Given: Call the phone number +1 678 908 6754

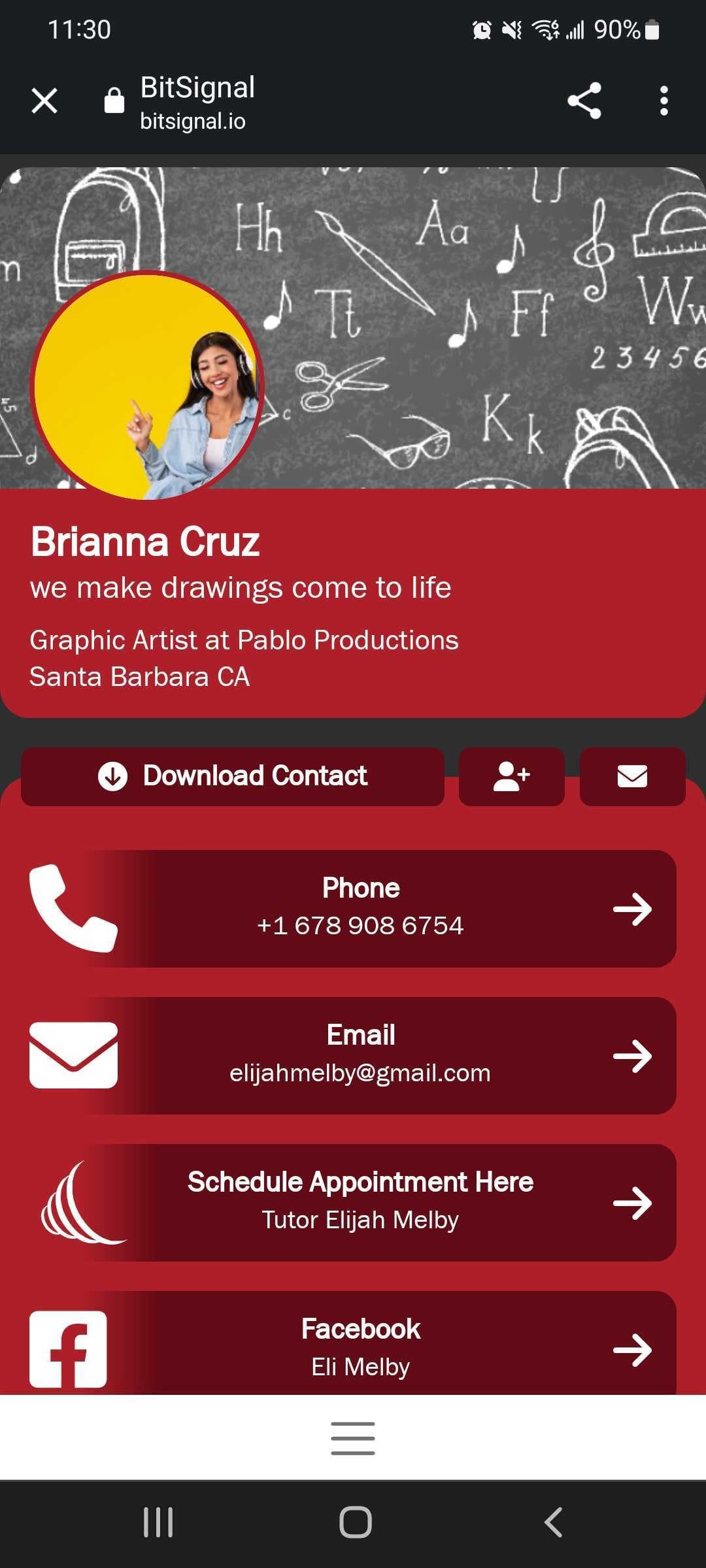Looking at the screenshot, I should [x=360, y=908].
